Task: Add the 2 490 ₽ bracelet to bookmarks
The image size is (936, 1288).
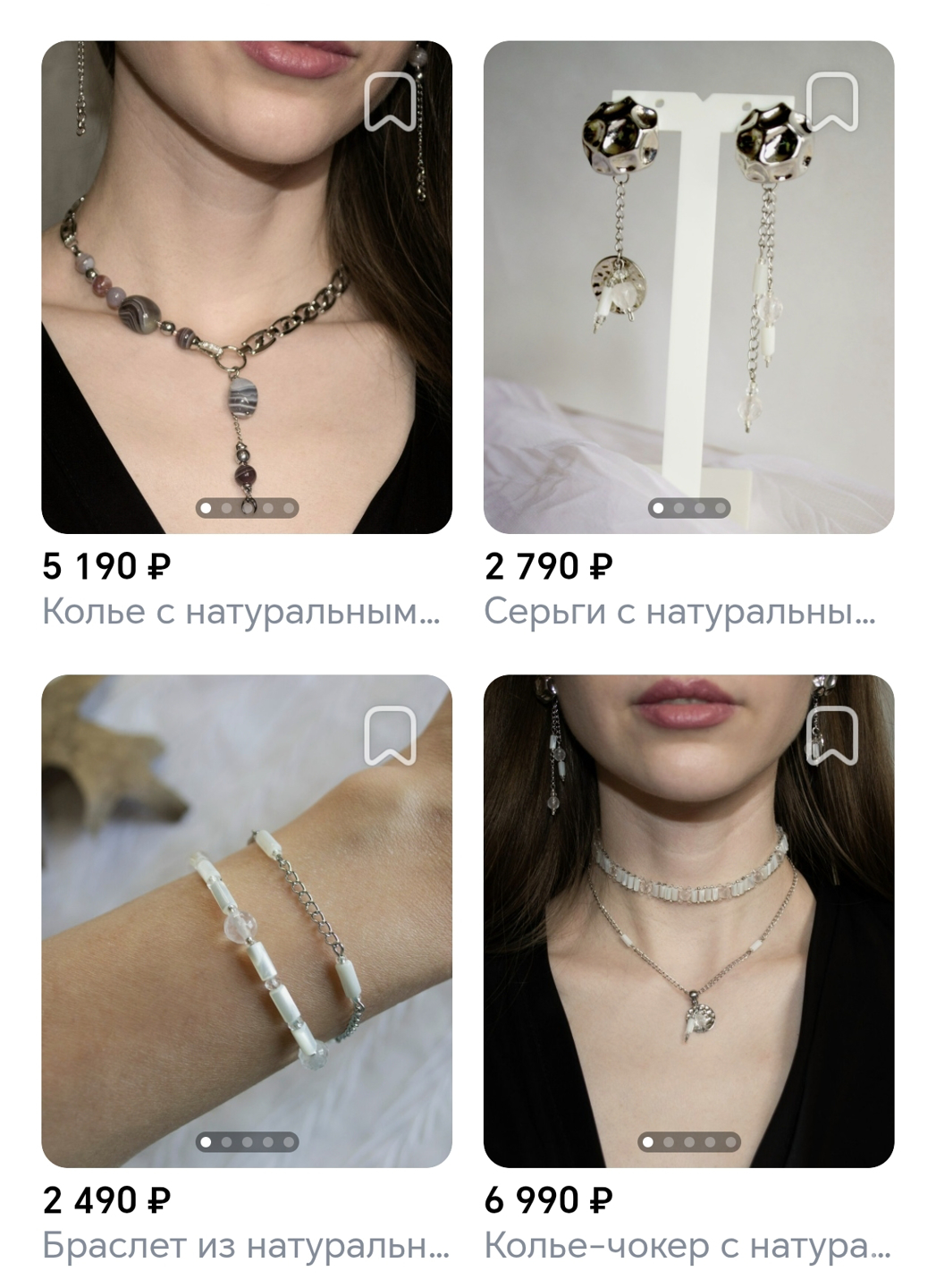Action: click(391, 737)
